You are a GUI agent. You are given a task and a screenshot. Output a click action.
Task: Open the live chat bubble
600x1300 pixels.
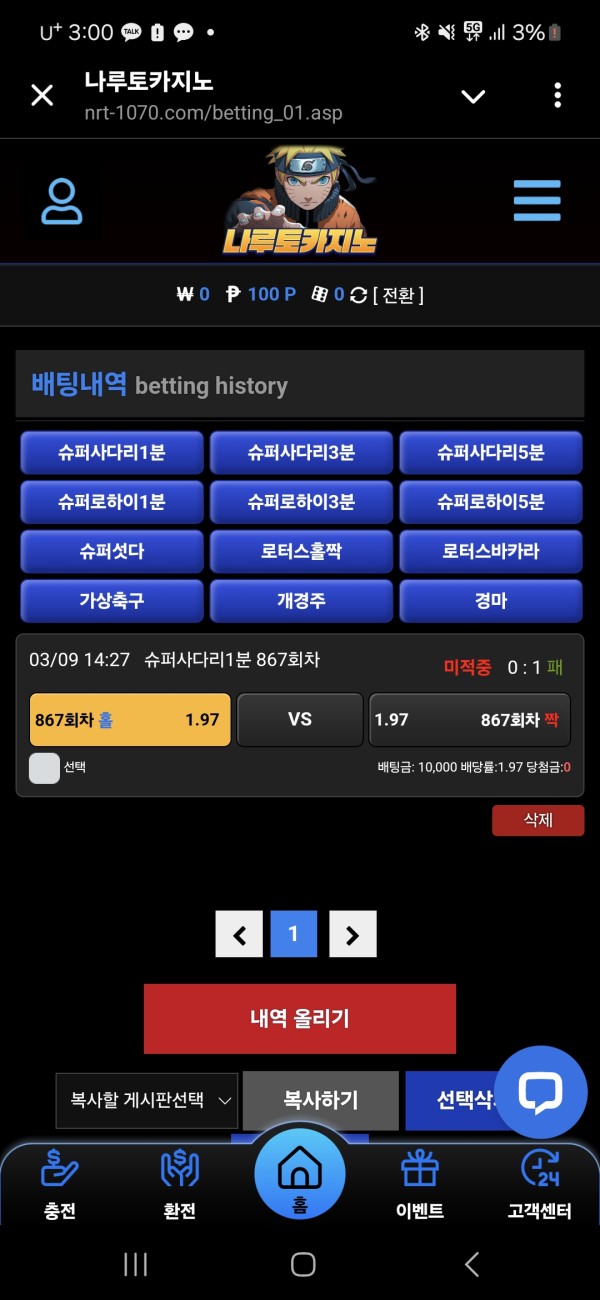(540, 1092)
